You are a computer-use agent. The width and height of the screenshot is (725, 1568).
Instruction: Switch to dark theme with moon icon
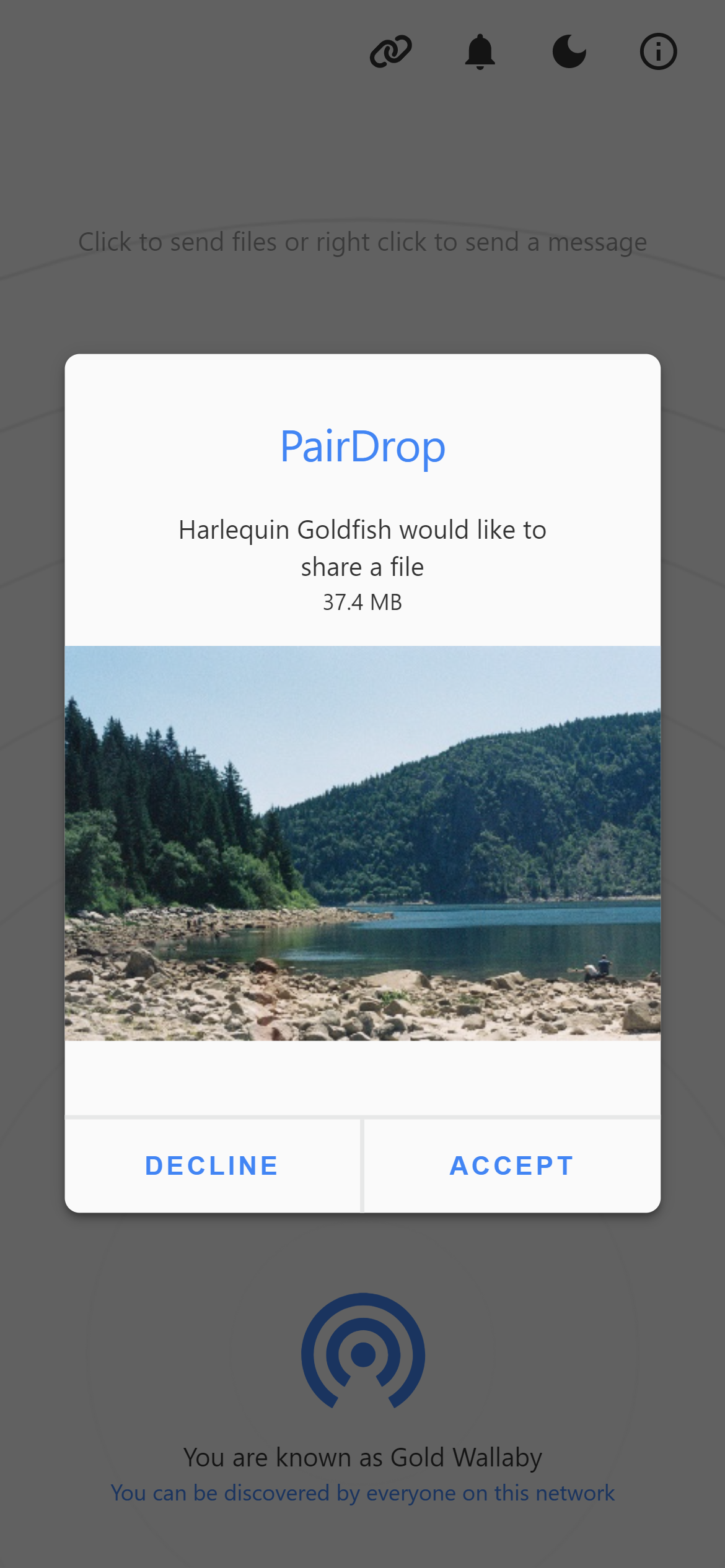569,51
